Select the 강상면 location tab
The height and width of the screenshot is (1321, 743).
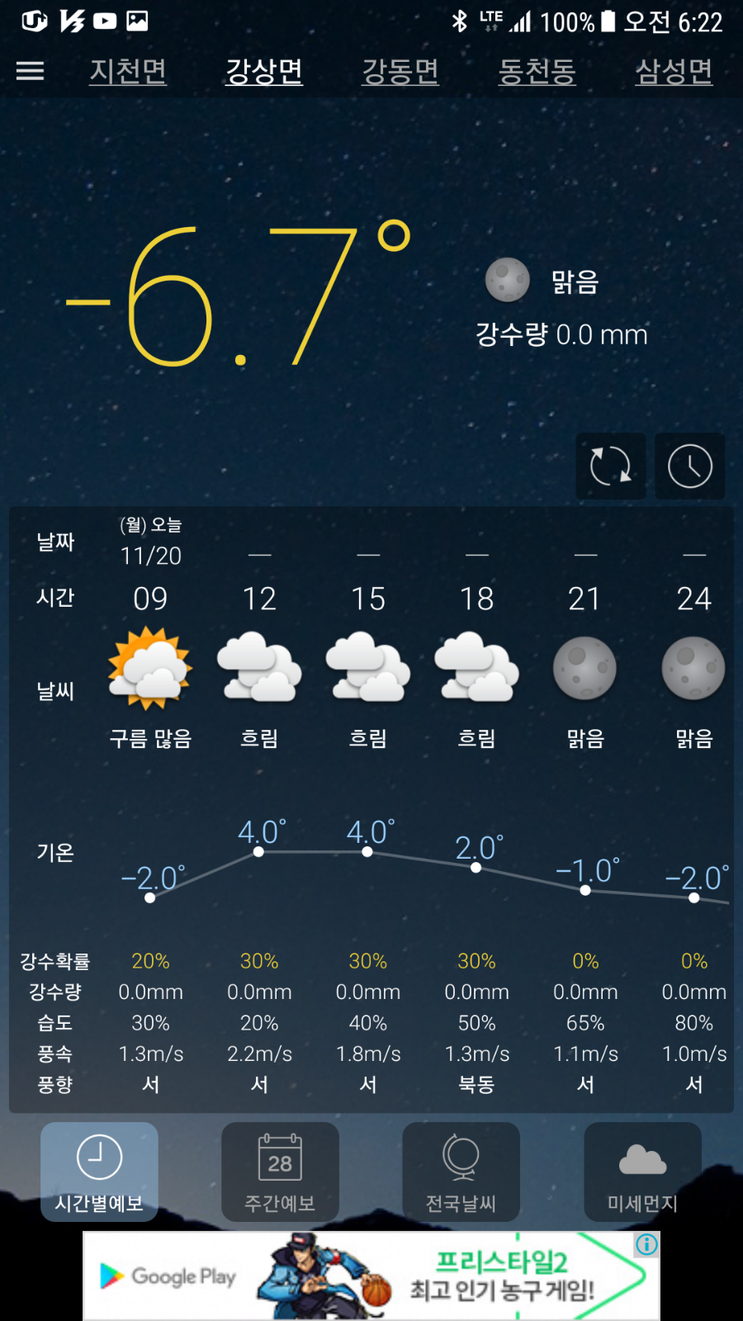(x=264, y=71)
